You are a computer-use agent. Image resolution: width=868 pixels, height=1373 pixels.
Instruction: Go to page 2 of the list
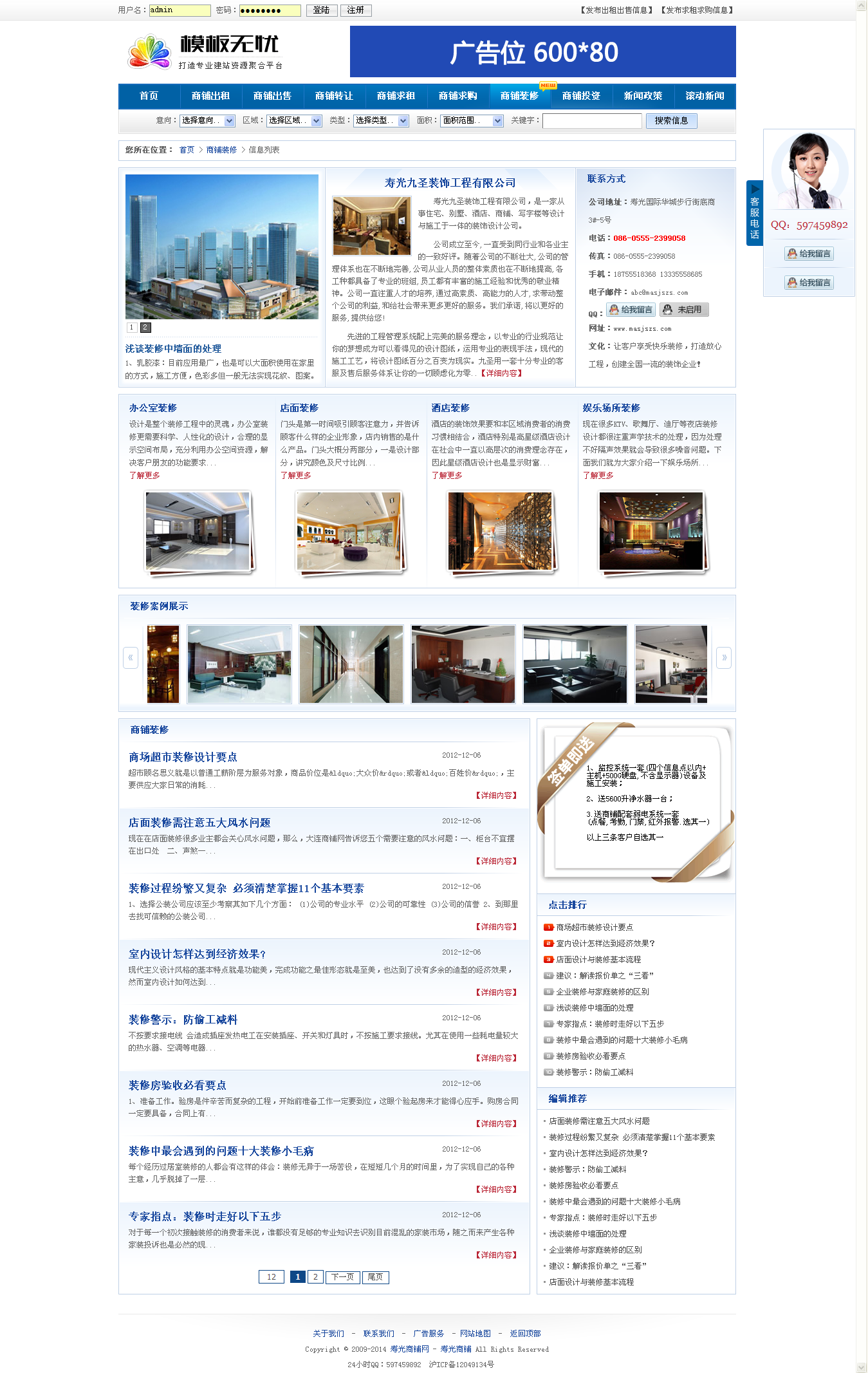(x=315, y=1276)
